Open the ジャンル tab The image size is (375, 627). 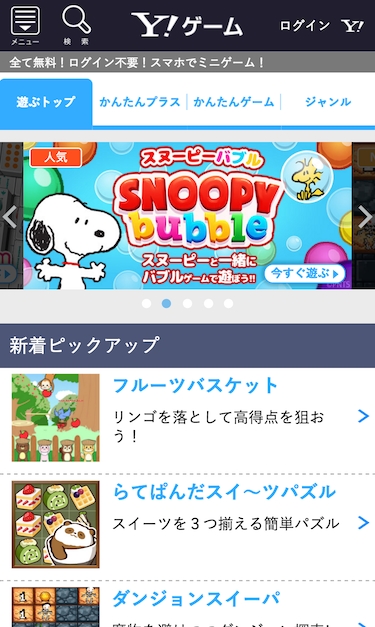328,102
